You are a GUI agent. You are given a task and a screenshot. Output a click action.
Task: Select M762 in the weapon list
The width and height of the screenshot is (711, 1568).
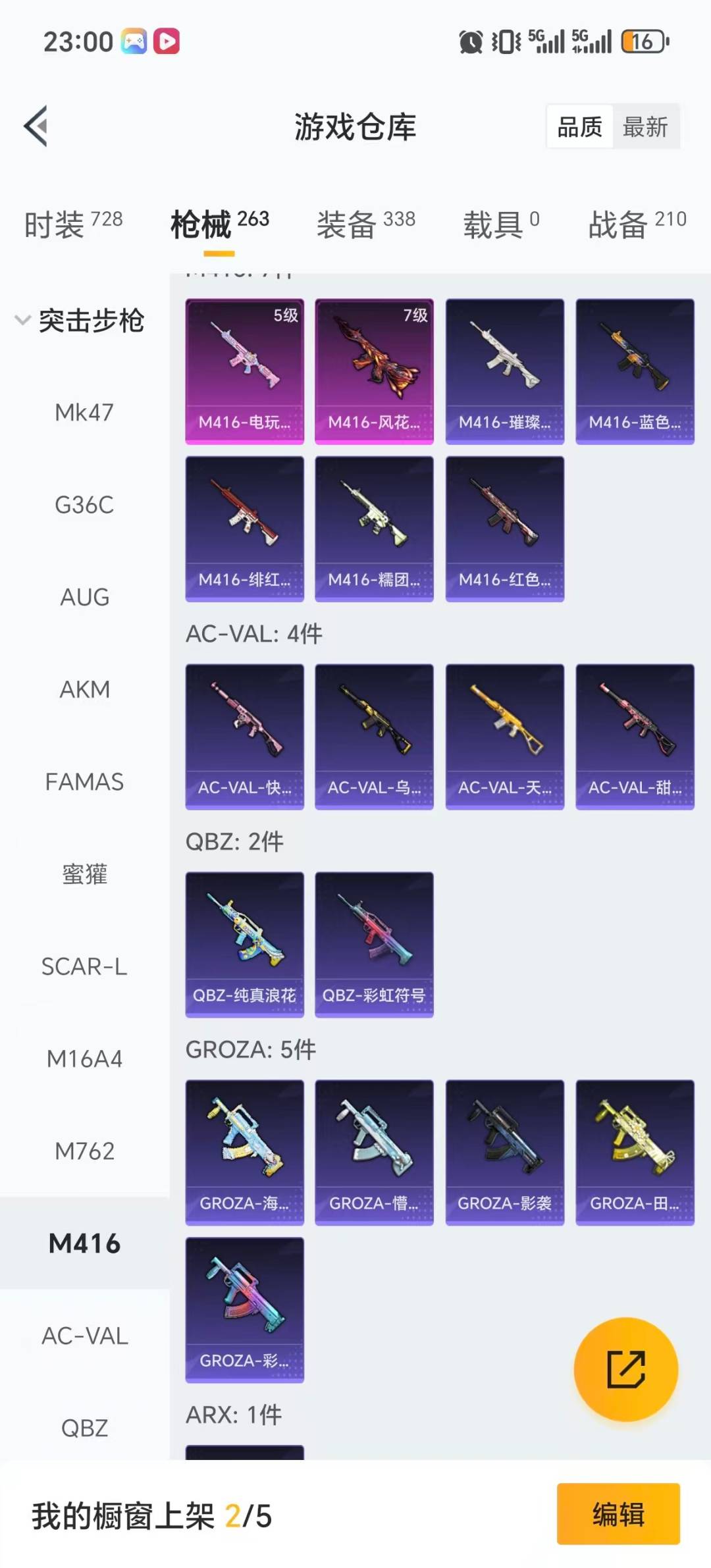coord(84,1151)
